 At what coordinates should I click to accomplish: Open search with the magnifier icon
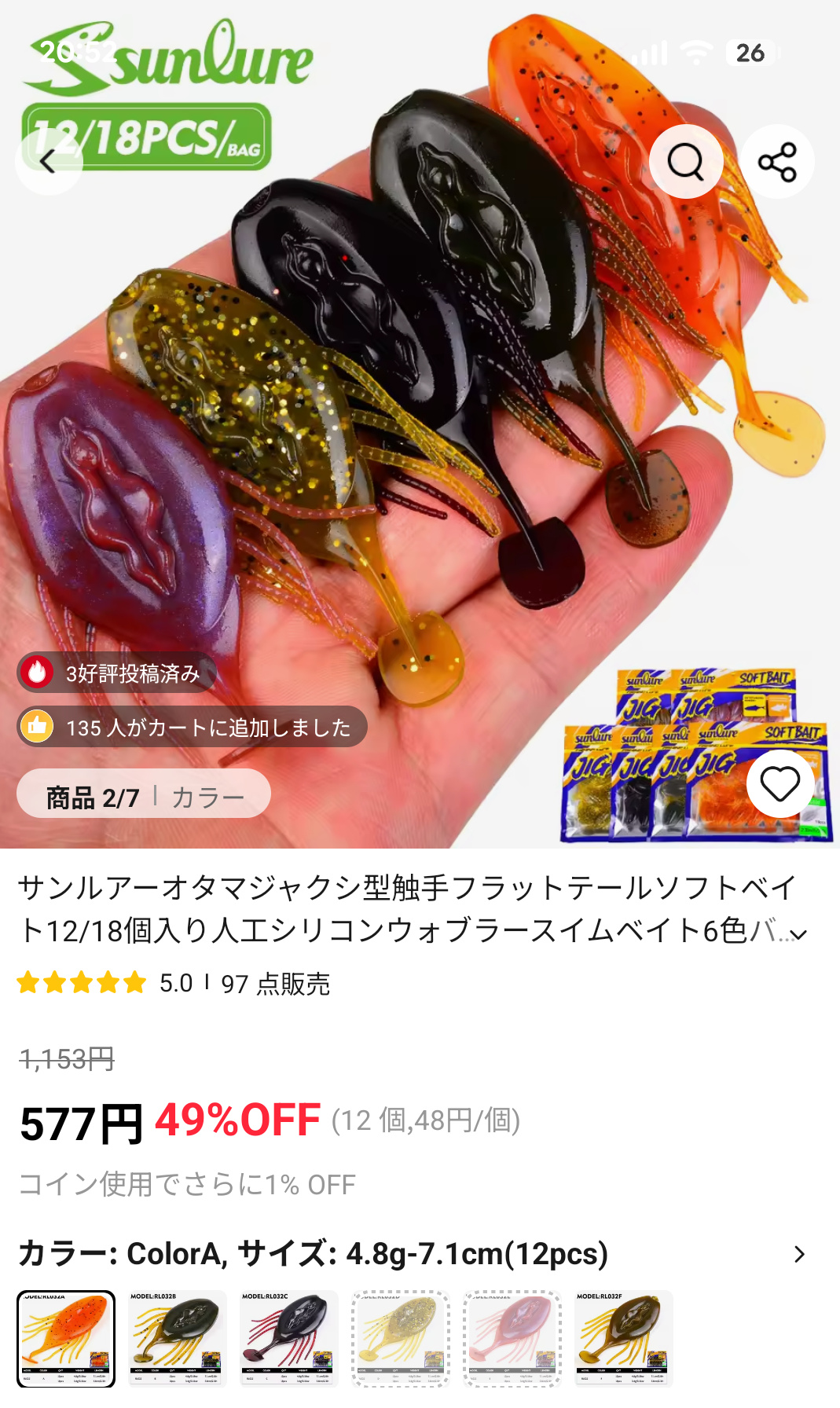coord(685,162)
